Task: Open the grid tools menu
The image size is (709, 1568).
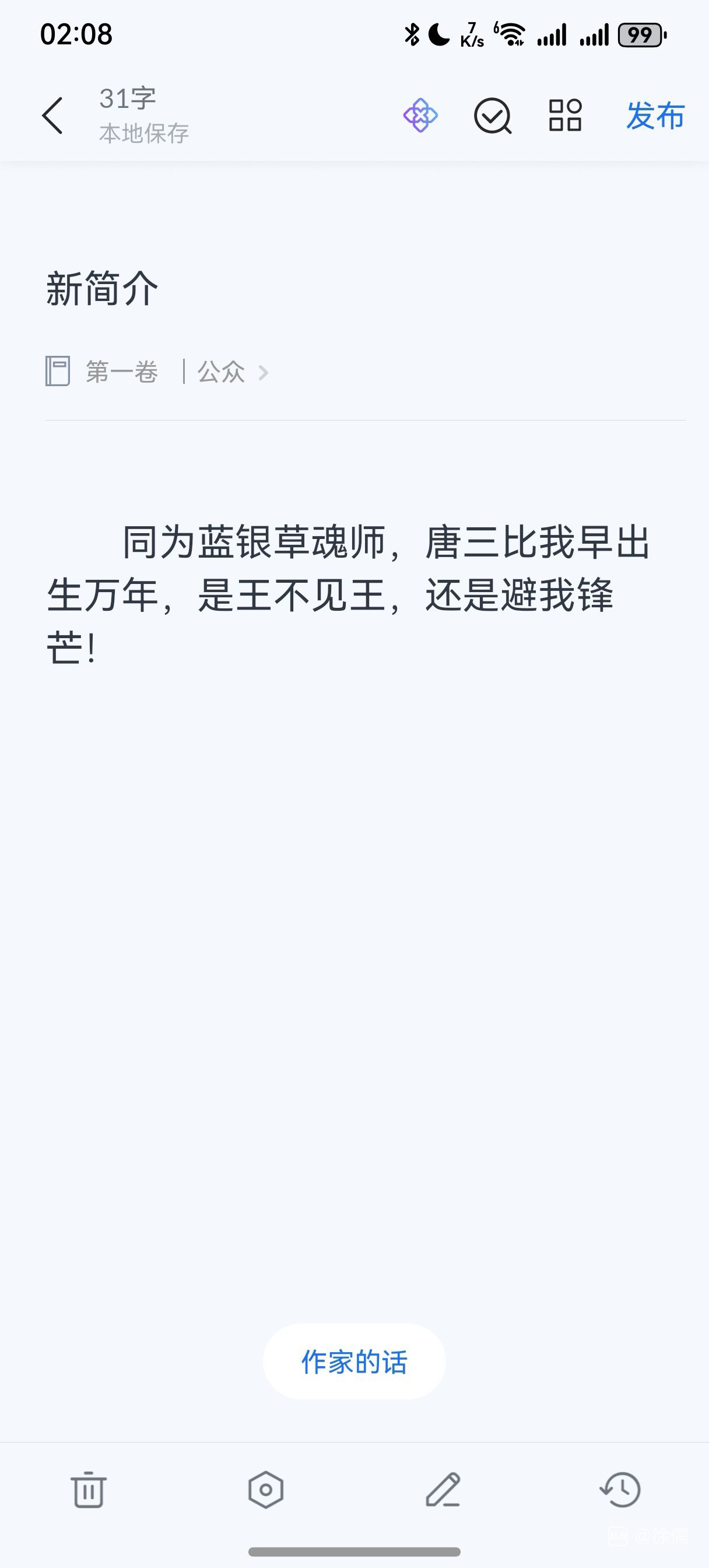Action: point(565,115)
